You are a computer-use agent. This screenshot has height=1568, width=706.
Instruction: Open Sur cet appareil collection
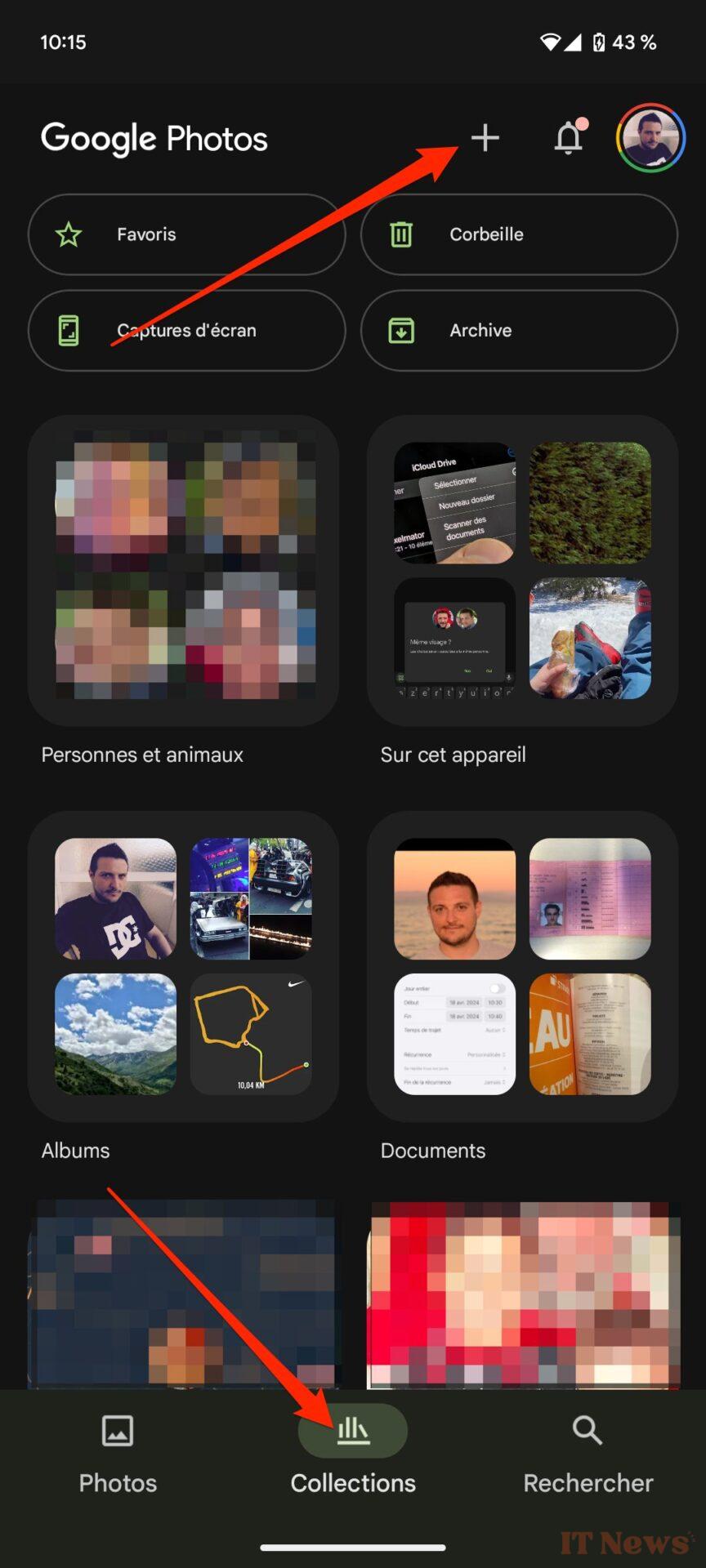pyautogui.click(x=522, y=571)
